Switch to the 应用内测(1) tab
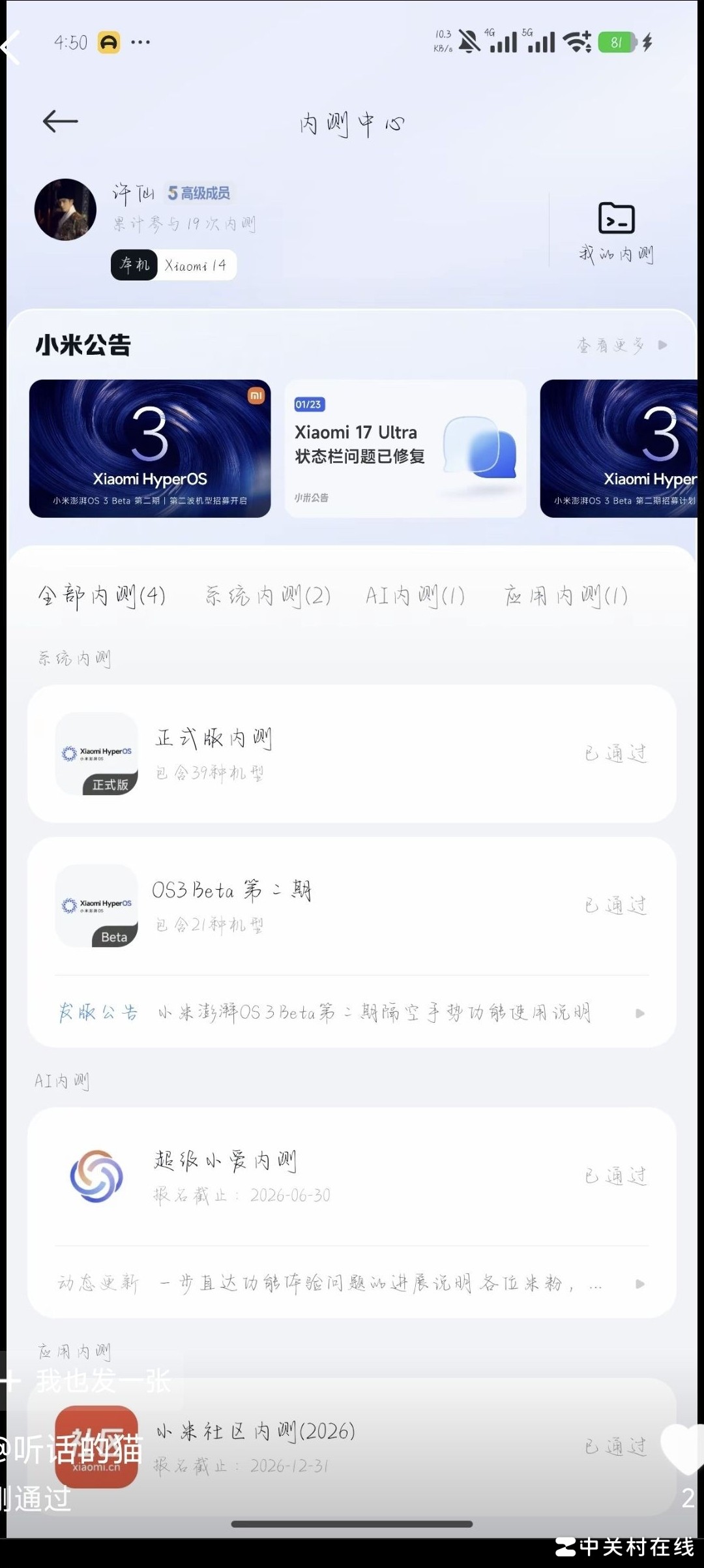704x1568 pixels. (566, 596)
